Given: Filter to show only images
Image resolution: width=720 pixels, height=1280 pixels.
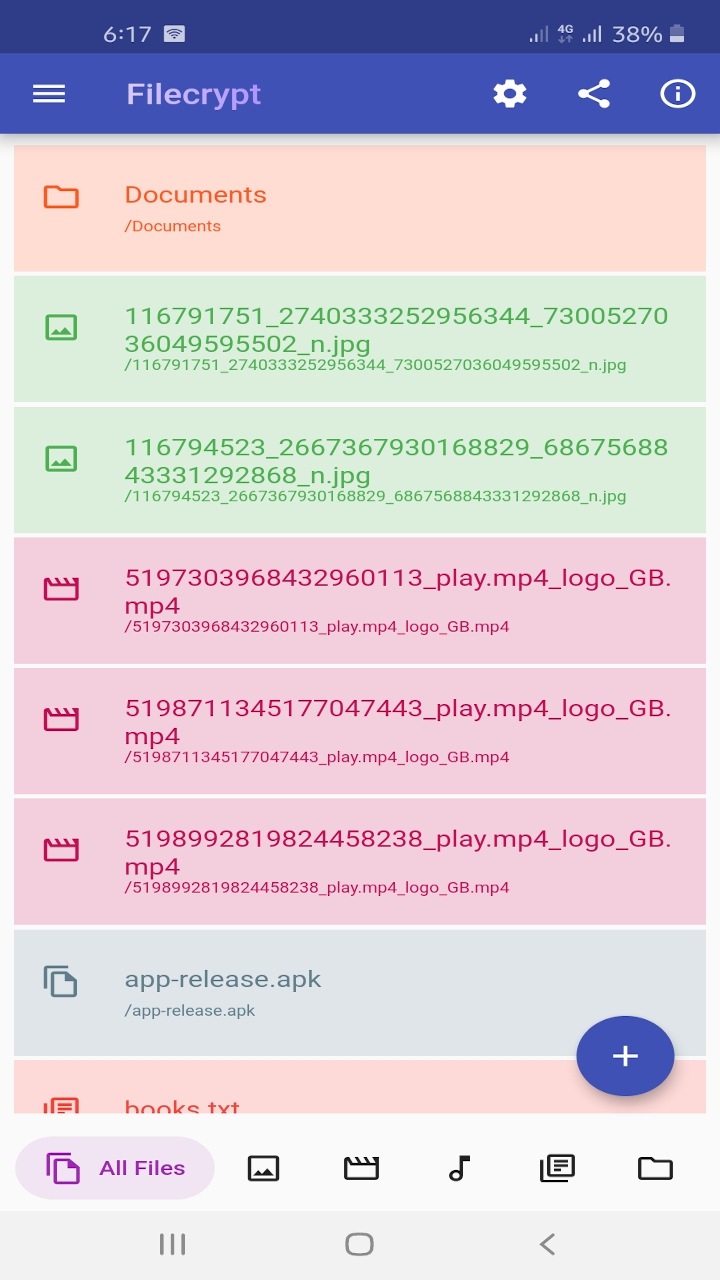Looking at the screenshot, I should [x=263, y=1167].
